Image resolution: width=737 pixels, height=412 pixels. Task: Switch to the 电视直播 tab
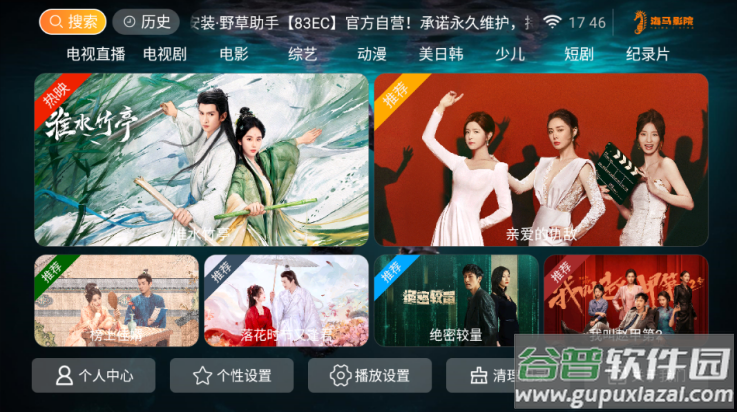pos(96,54)
